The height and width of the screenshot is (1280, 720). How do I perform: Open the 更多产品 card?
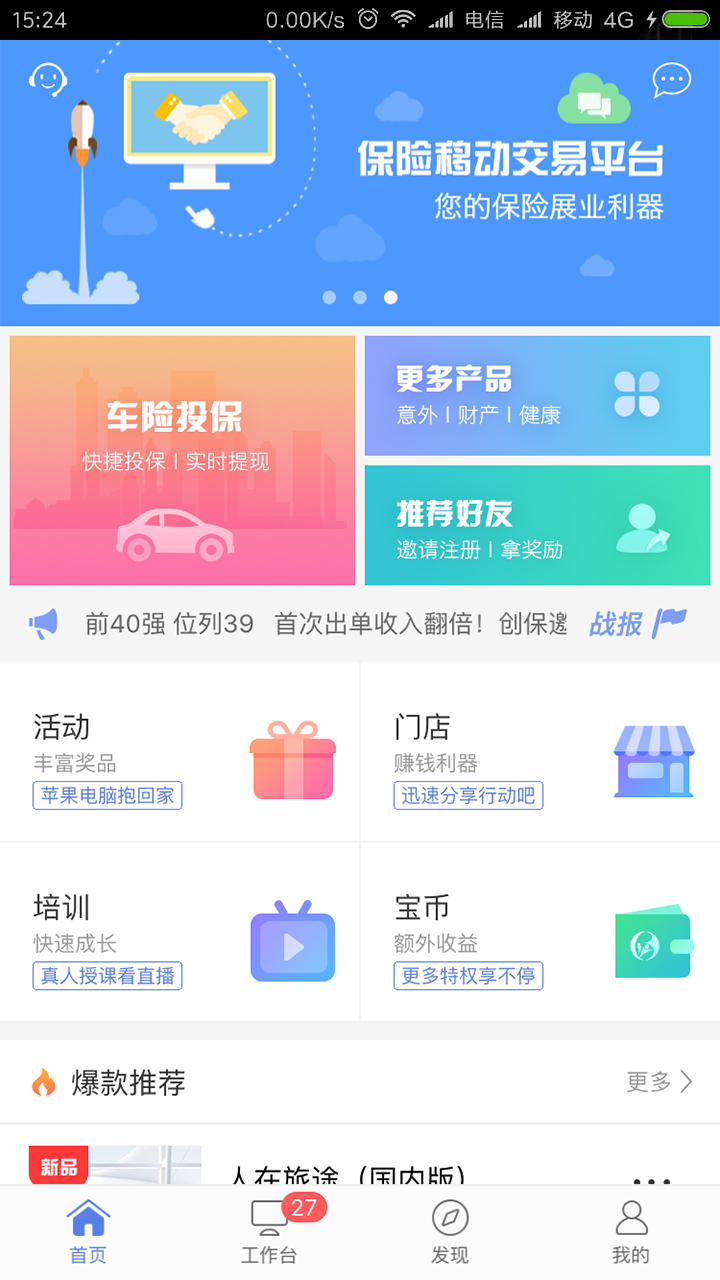tap(537, 396)
